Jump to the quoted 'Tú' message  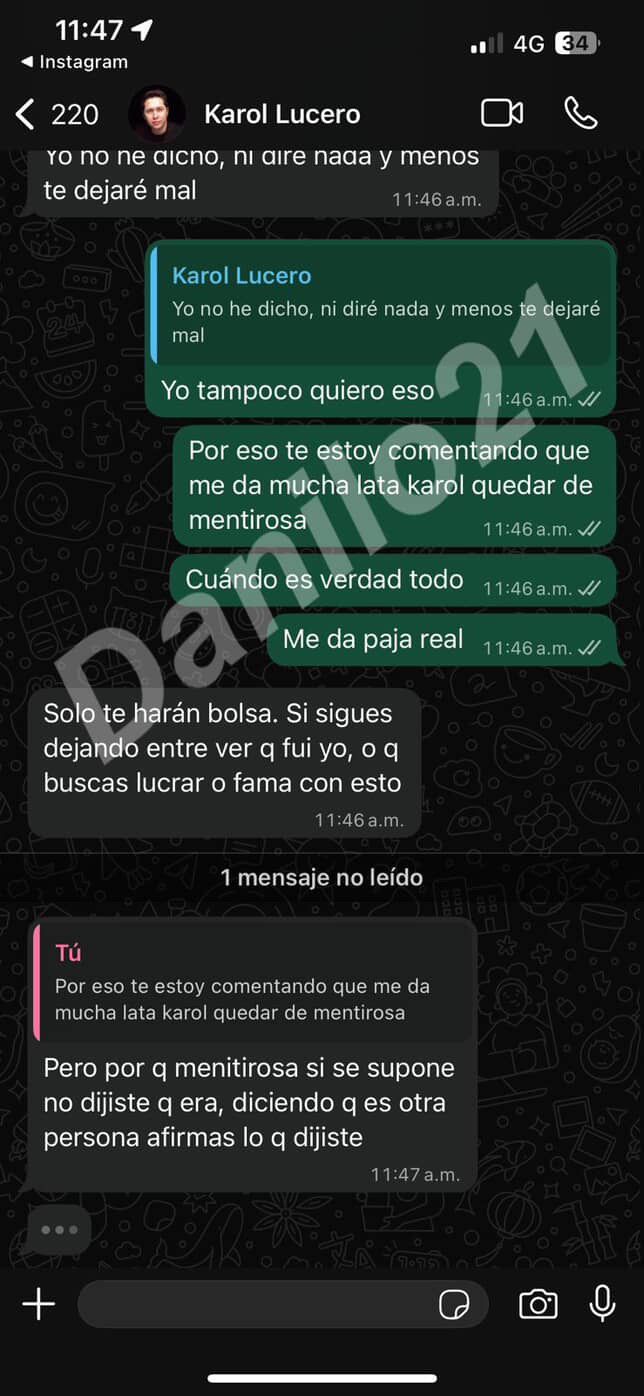click(250, 981)
